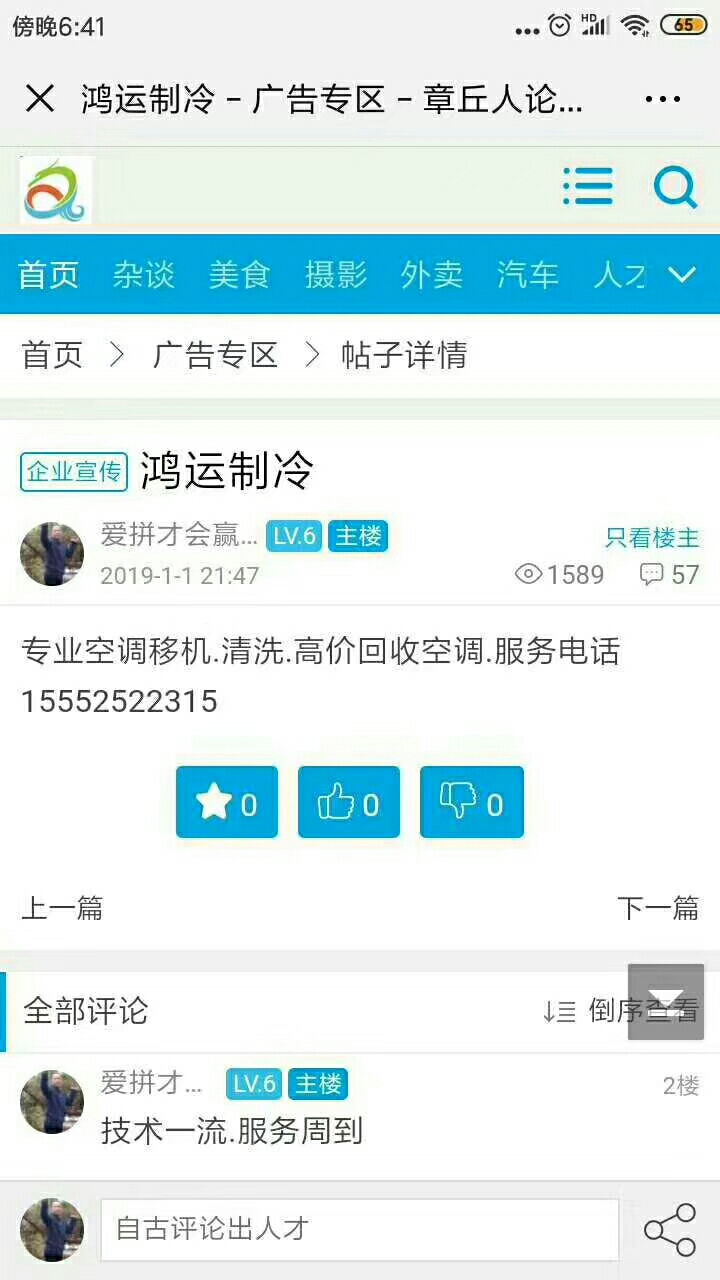The image size is (720, 1280).
Task: Favorite this post with star button
Action: click(x=227, y=802)
